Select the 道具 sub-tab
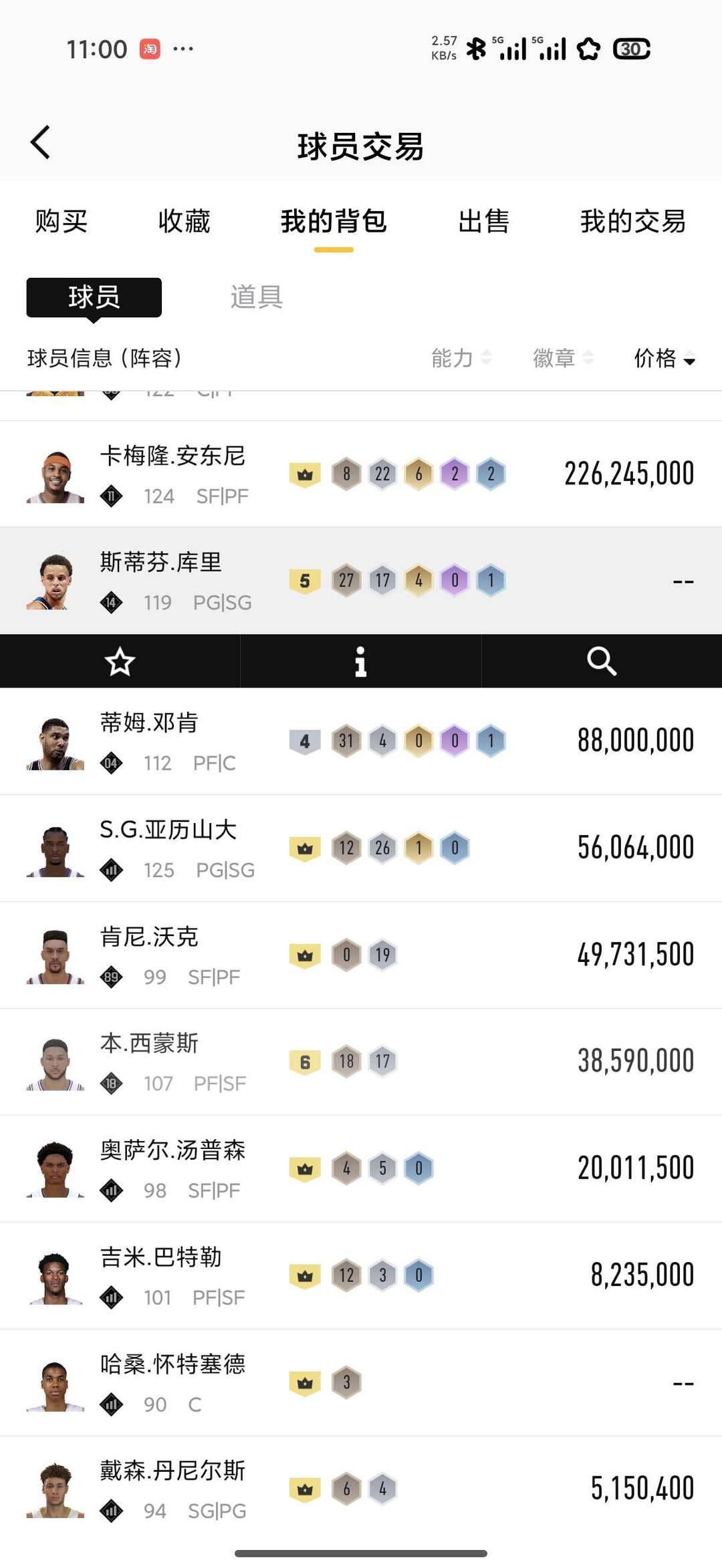The height and width of the screenshot is (1568, 722). click(x=257, y=297)
